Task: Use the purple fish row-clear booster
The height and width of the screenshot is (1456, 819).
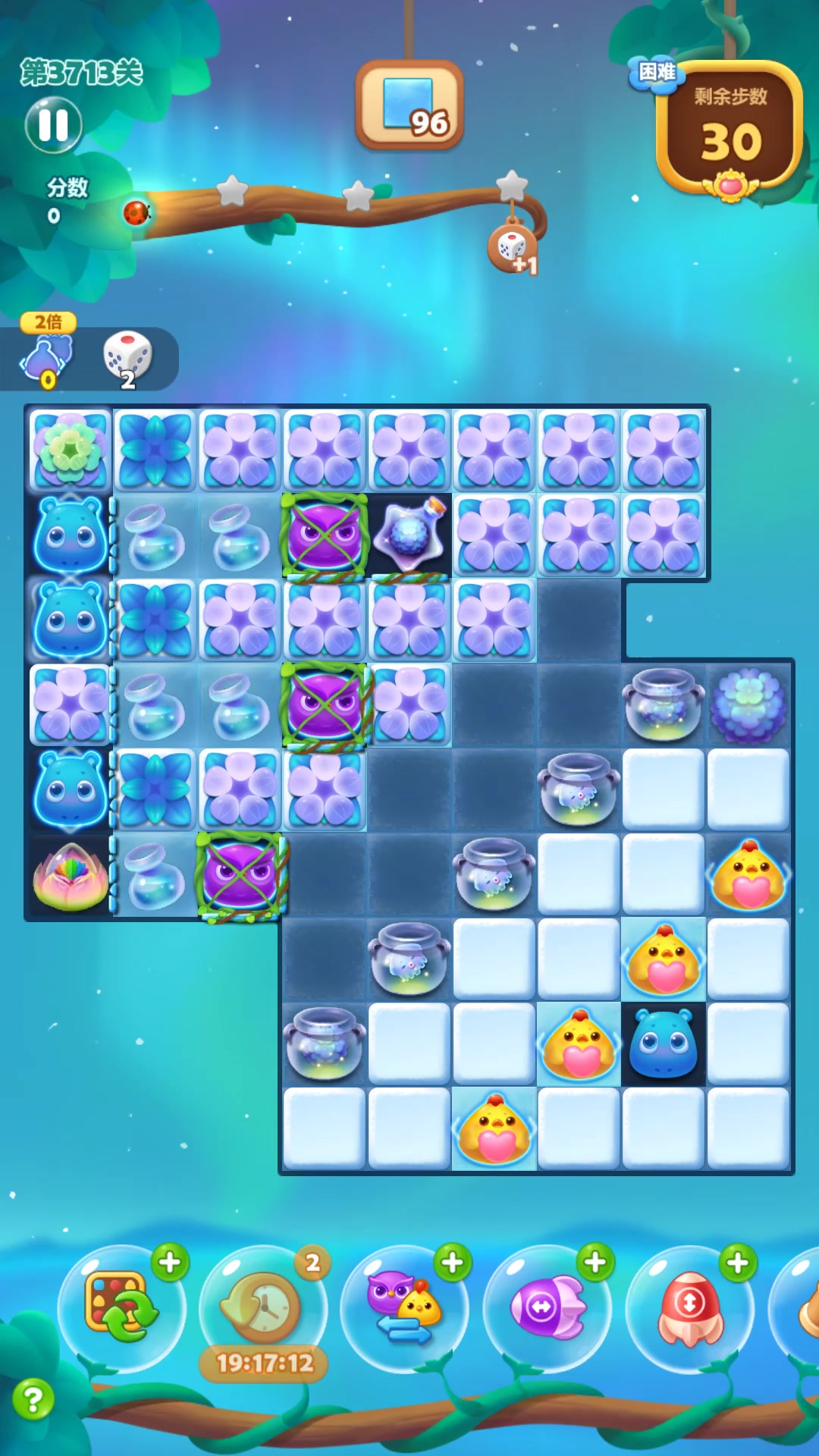Action: point(547,1307)
